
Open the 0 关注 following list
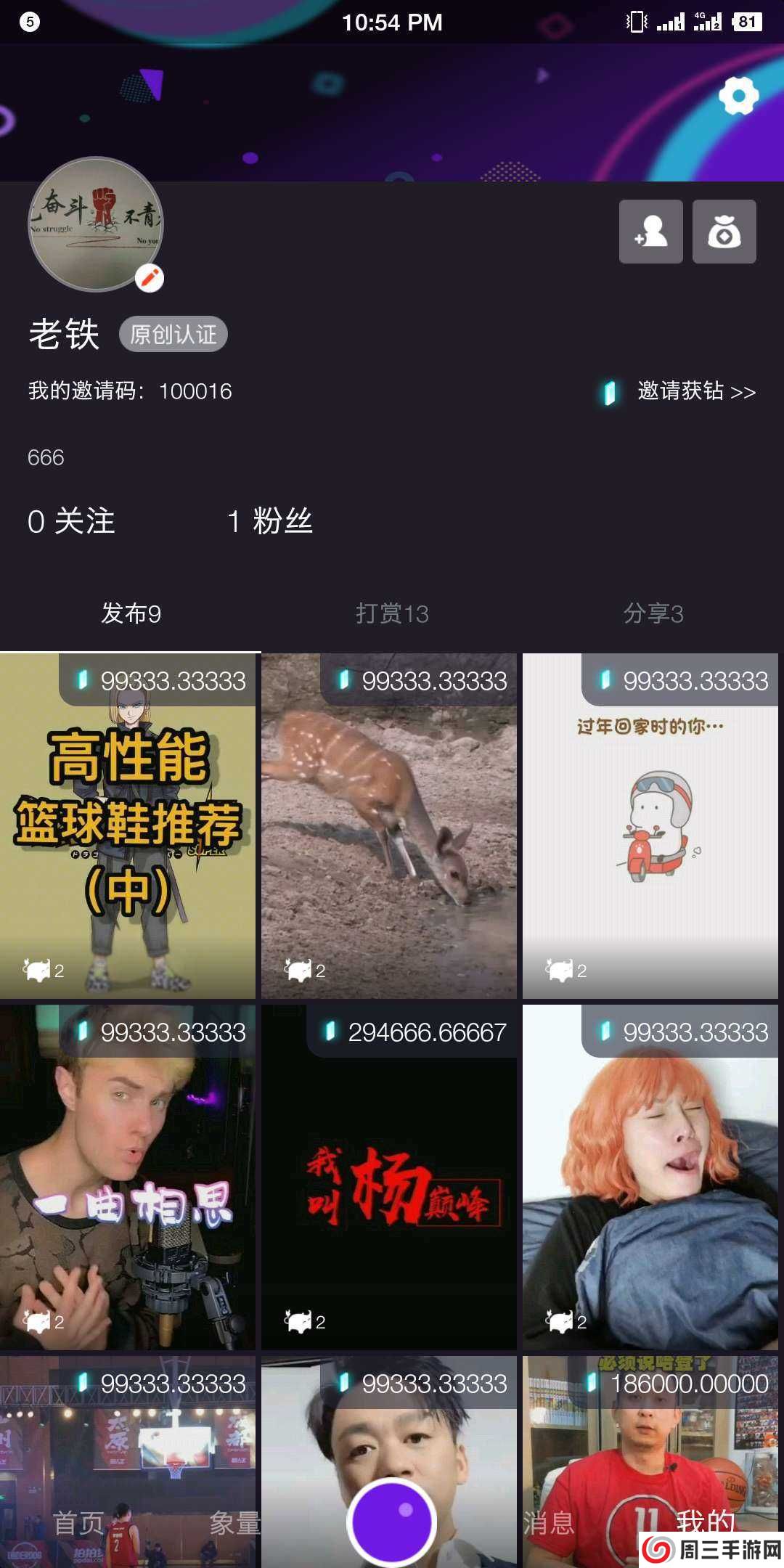click(70, 521)
